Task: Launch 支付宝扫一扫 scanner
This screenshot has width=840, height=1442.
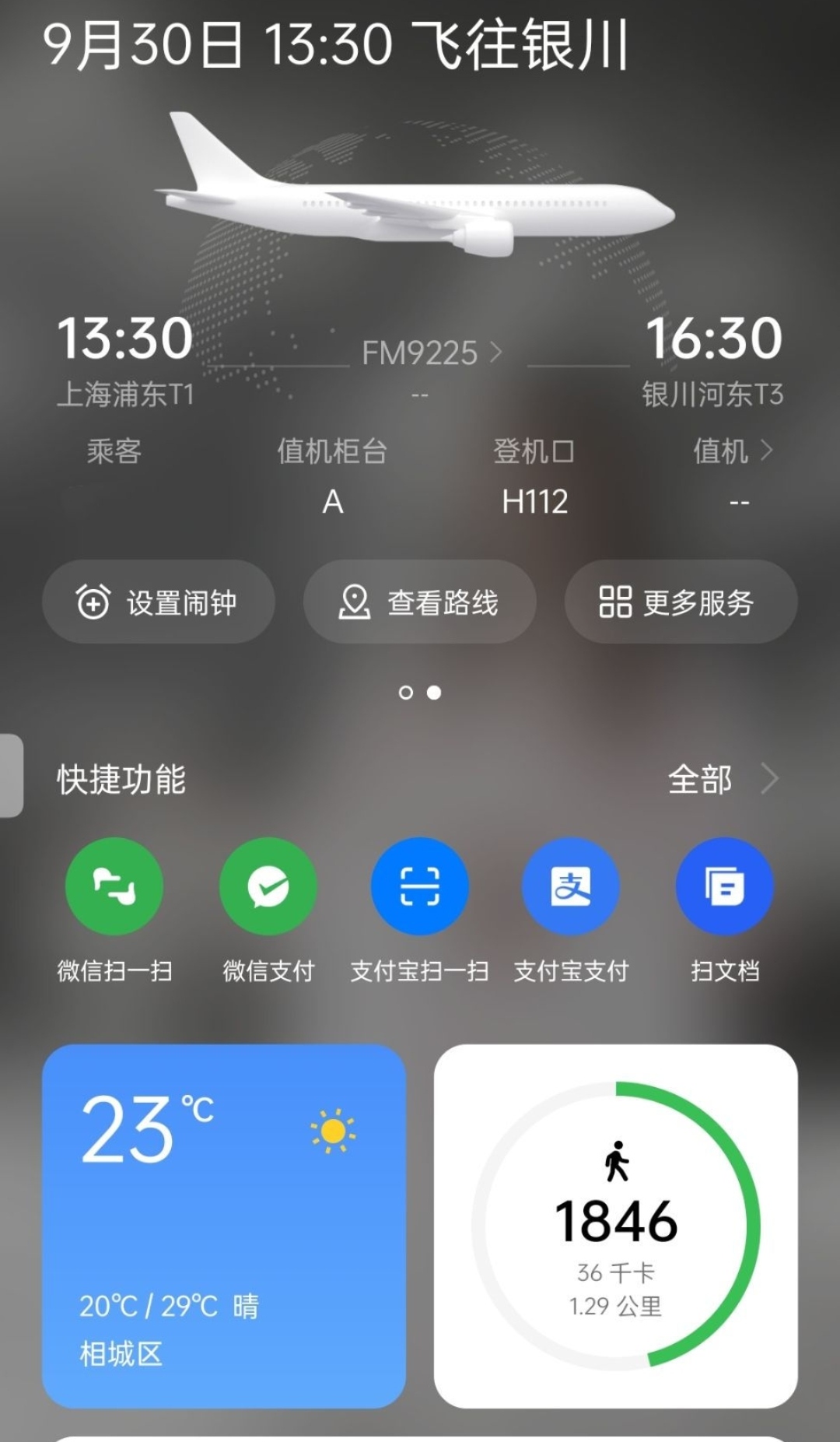Action: point(420,886)
